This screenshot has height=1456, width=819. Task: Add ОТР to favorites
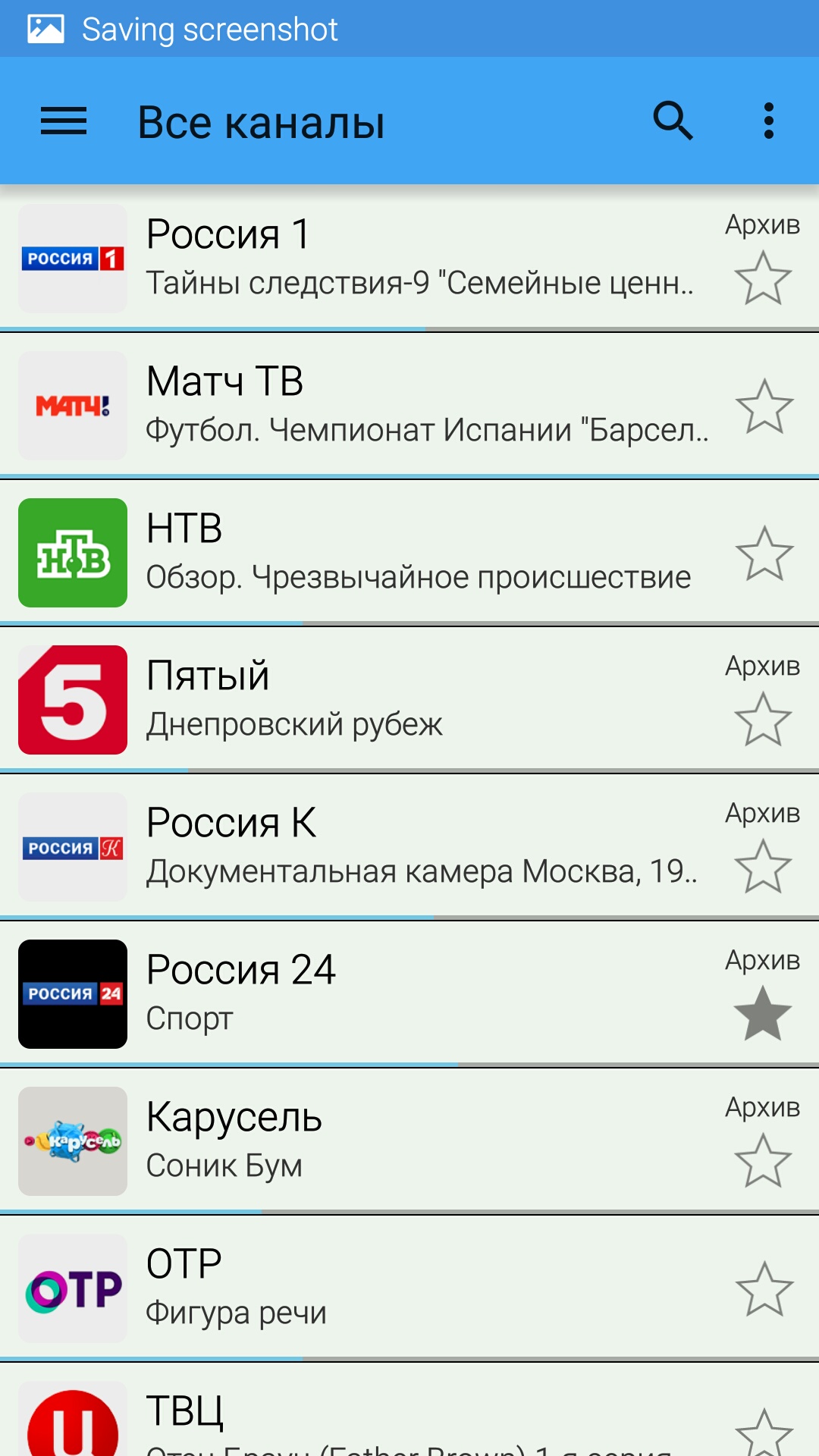[x=764, y=1289]
